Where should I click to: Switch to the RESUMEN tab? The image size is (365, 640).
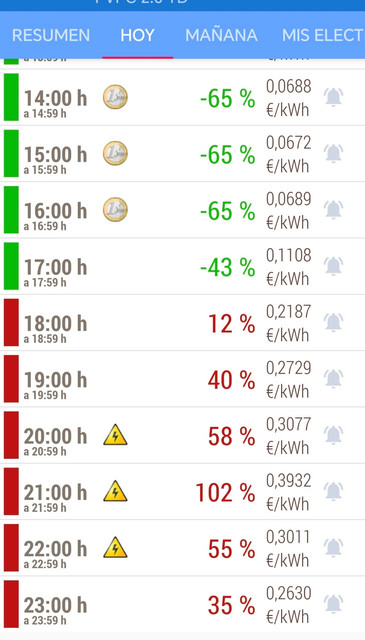(x=51, y=35)
